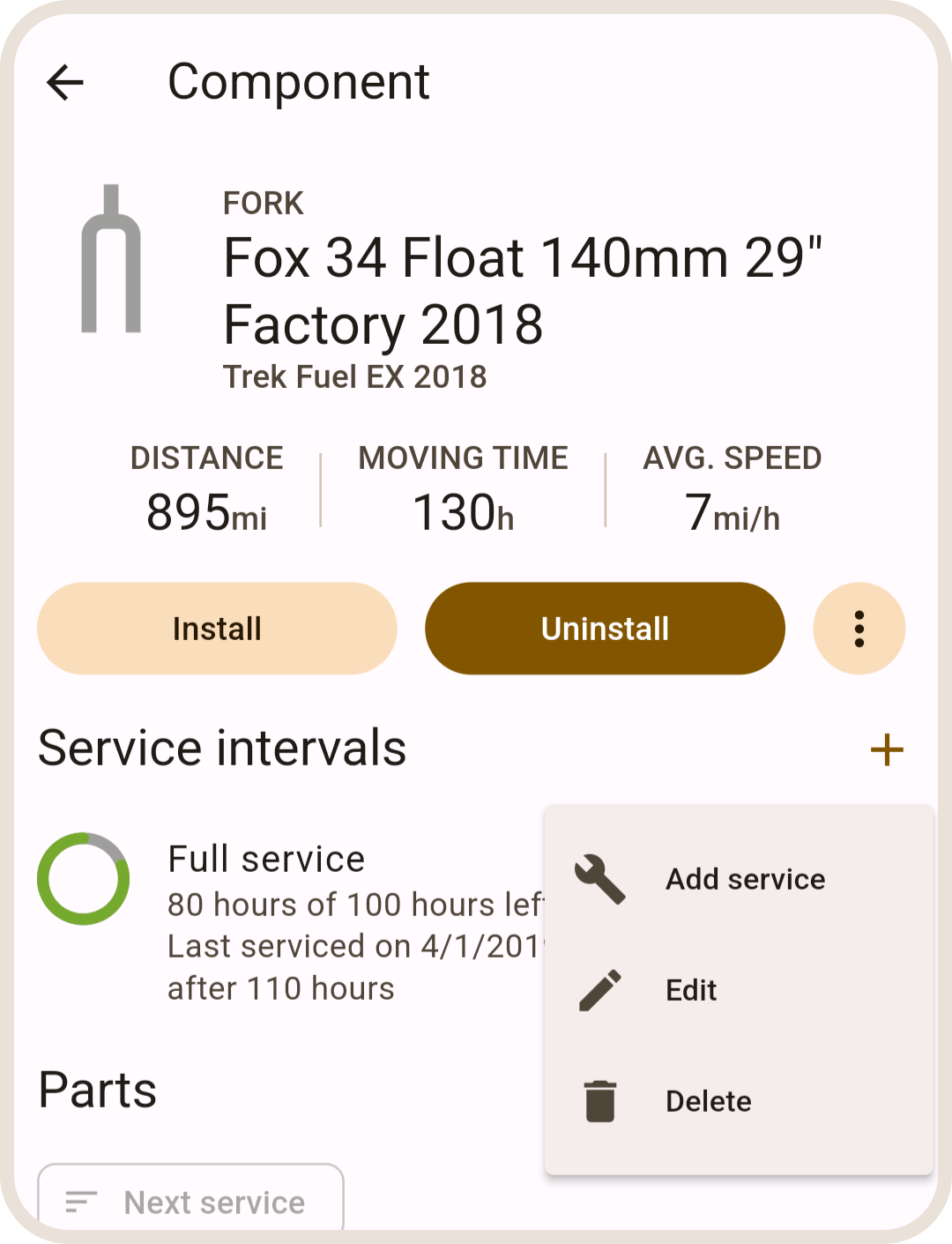
Task: Uninstall the Fox 34 fork
Action: coord(605,629)
